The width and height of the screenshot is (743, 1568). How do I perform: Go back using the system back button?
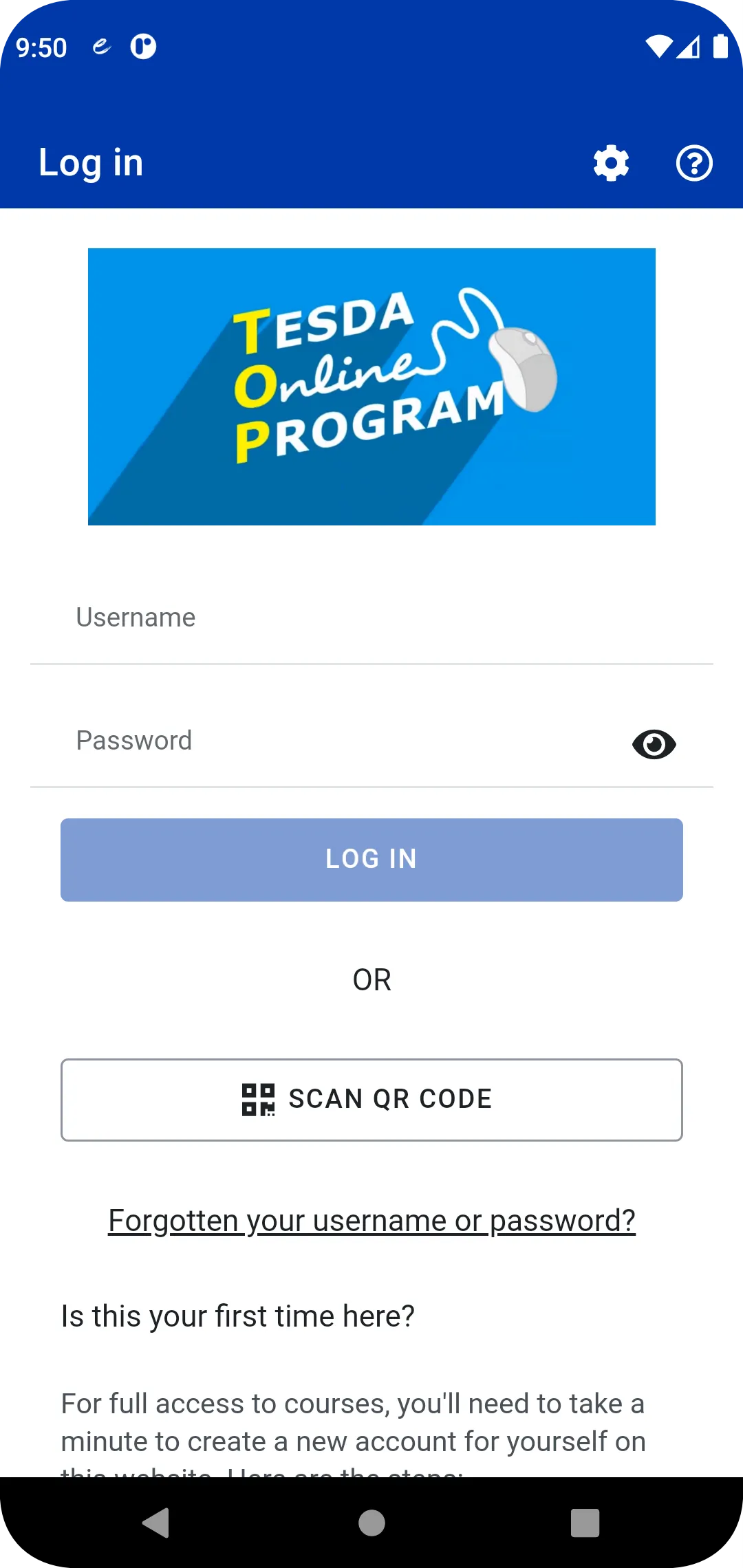pyautogui.click(x=156, y=1523)
